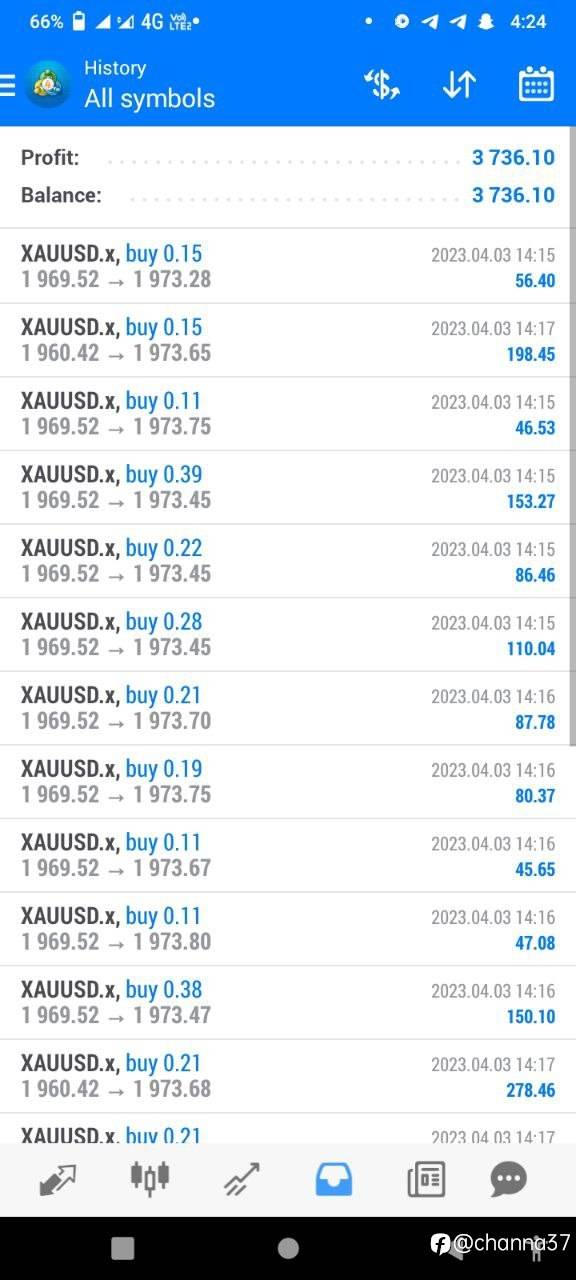
Task: Expand the buy 0.38 trade with 150.10 profit
Action: click(288, 1003)
